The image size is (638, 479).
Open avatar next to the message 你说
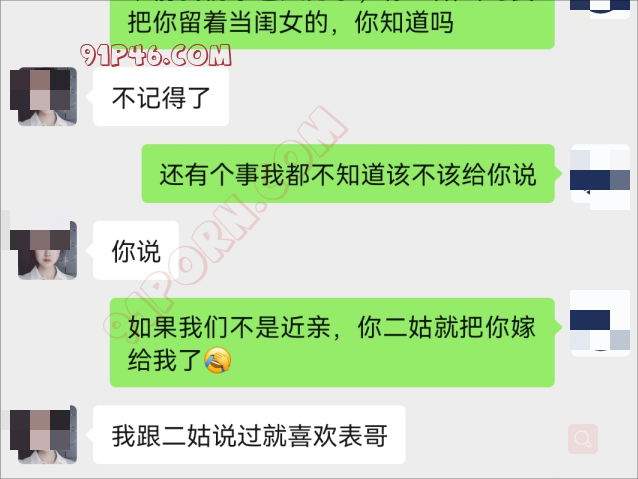point(47,250)
